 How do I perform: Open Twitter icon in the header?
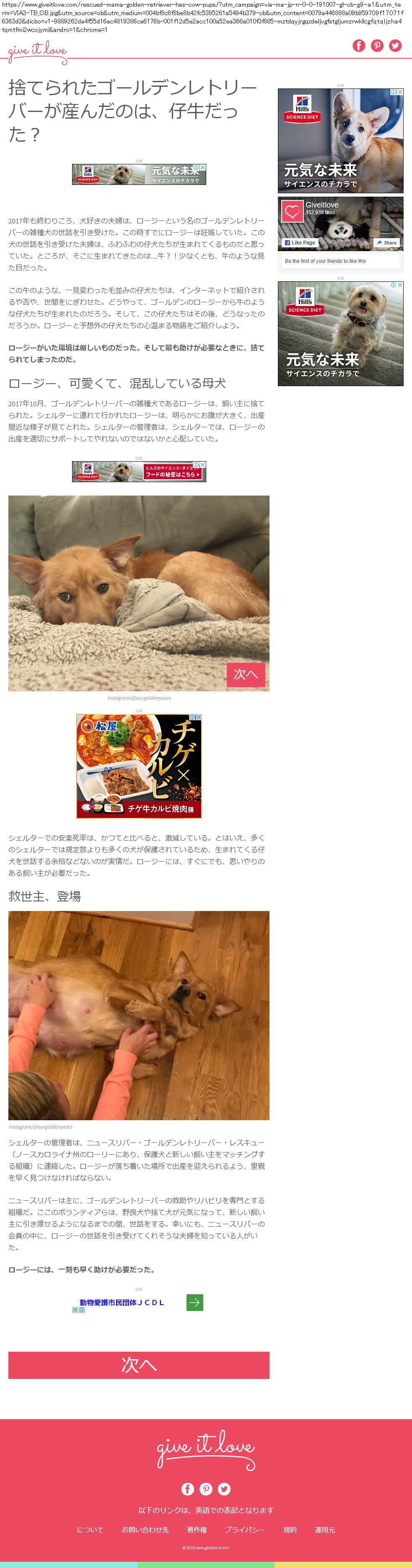click(396, 46)
